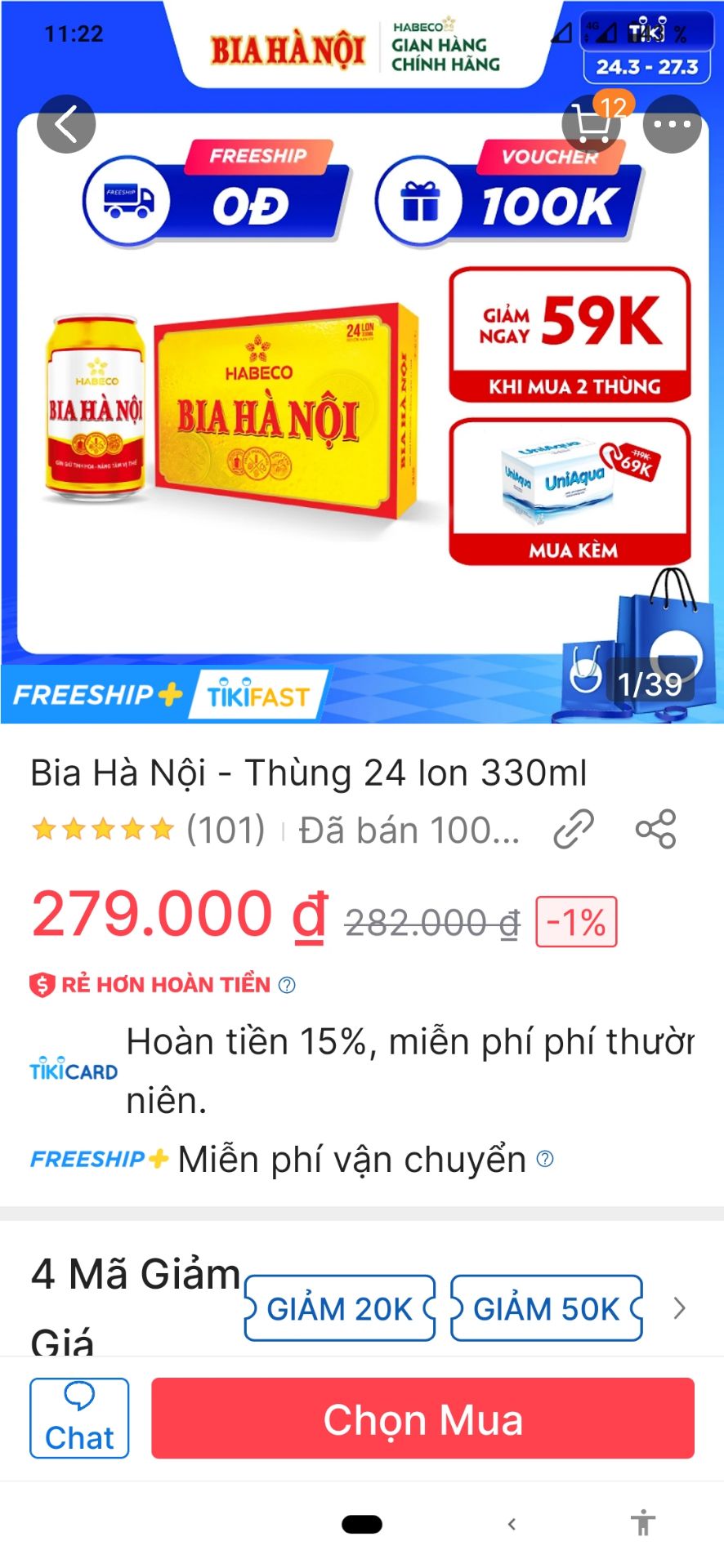Expand the full discount codes list via arrow
The height and width of the screenshot is (1568, 724).
678,1307
